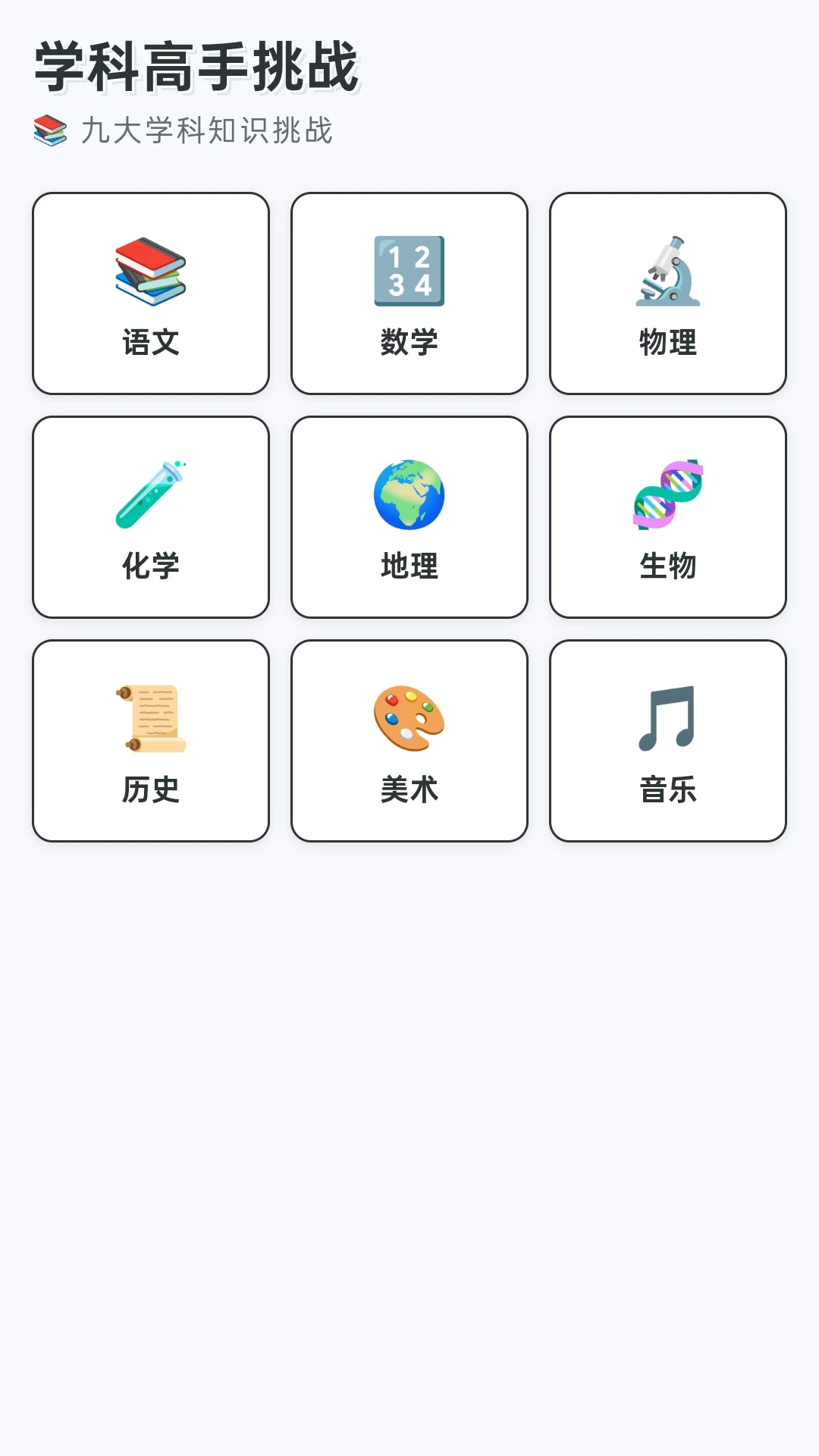
Task: Select the books icon on the 语文 card
Action: [149, 273]
